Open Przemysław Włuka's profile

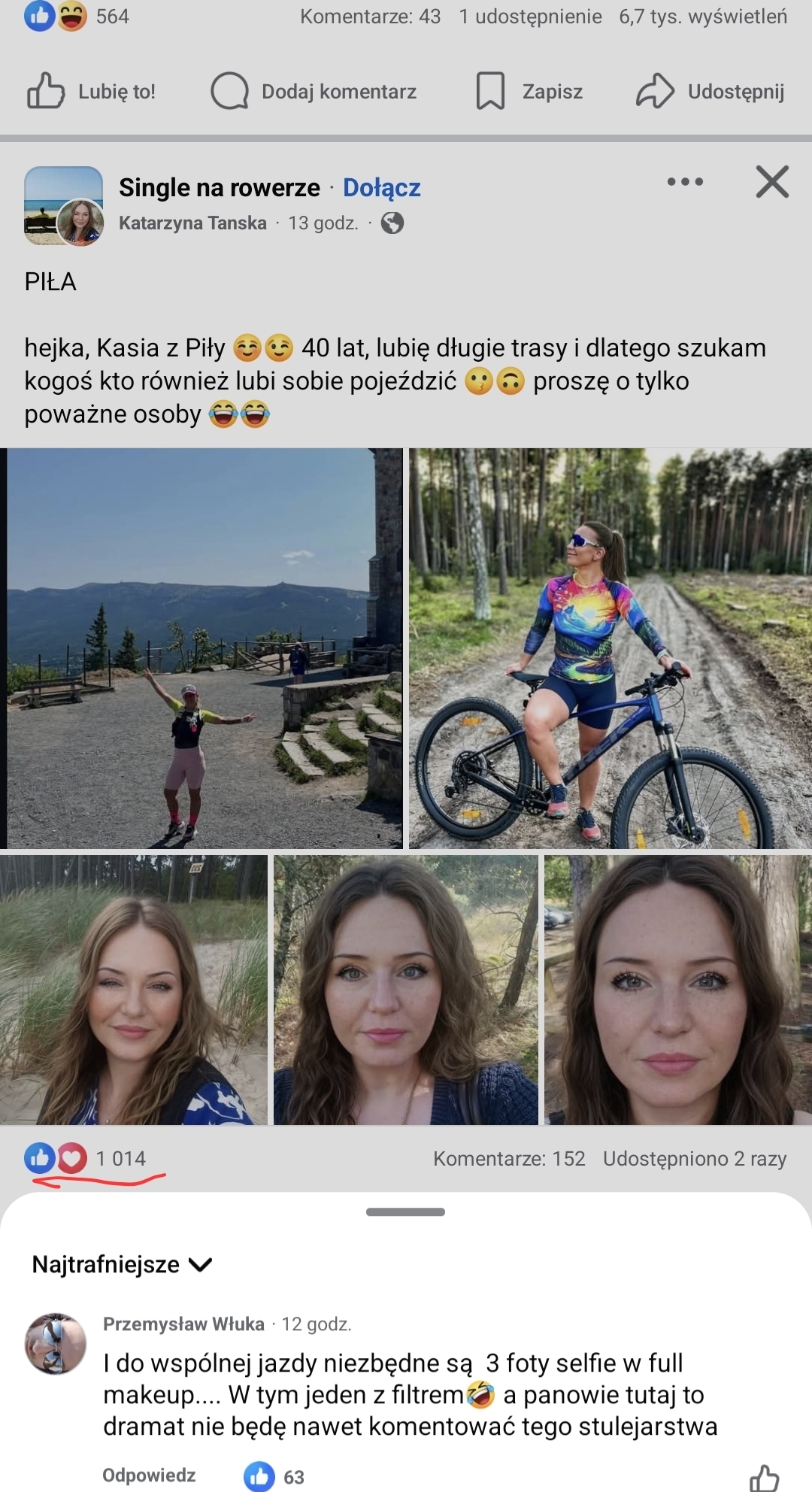click(x=183, y=1324)
